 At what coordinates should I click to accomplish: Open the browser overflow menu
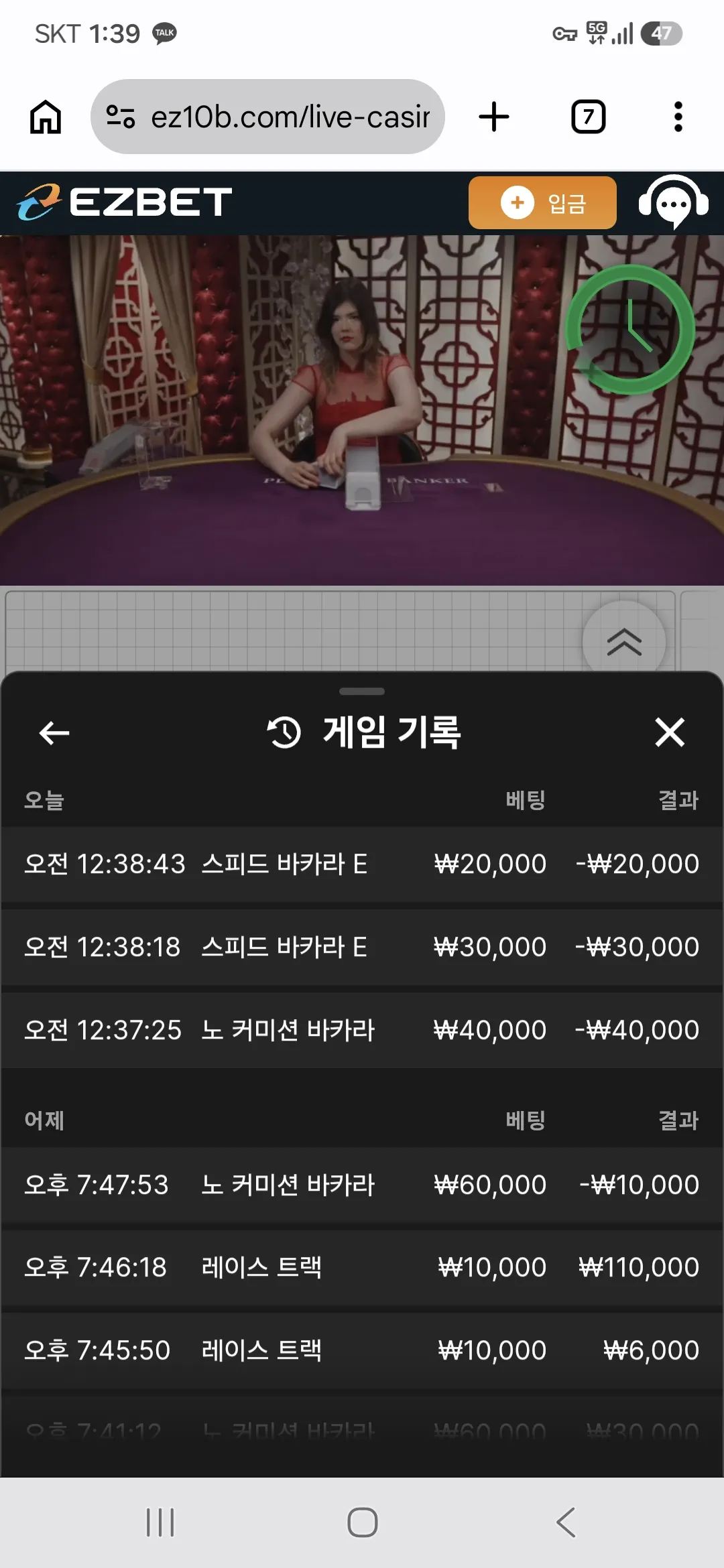tap(678, 117)
